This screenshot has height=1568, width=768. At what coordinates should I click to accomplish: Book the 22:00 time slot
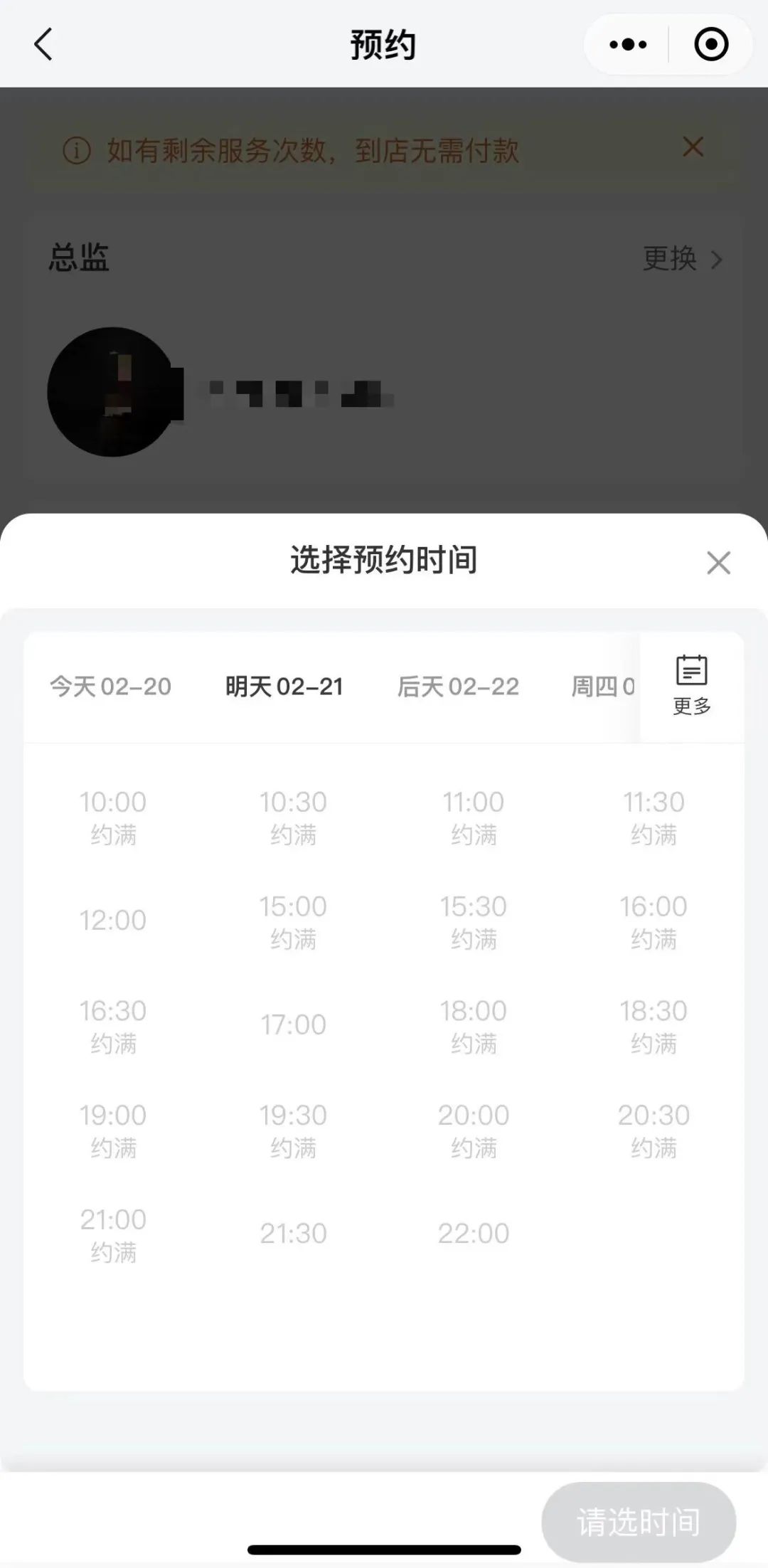click(x=474, y=1233)
